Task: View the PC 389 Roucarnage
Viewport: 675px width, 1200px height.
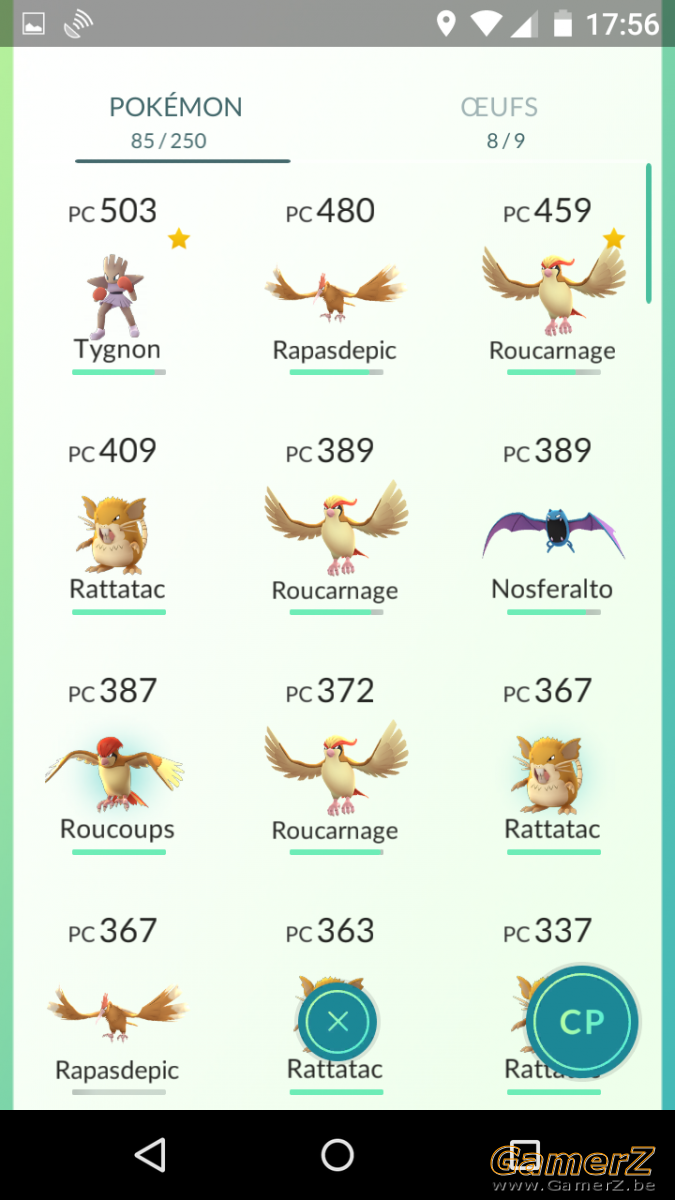Action: click(334, 524)
